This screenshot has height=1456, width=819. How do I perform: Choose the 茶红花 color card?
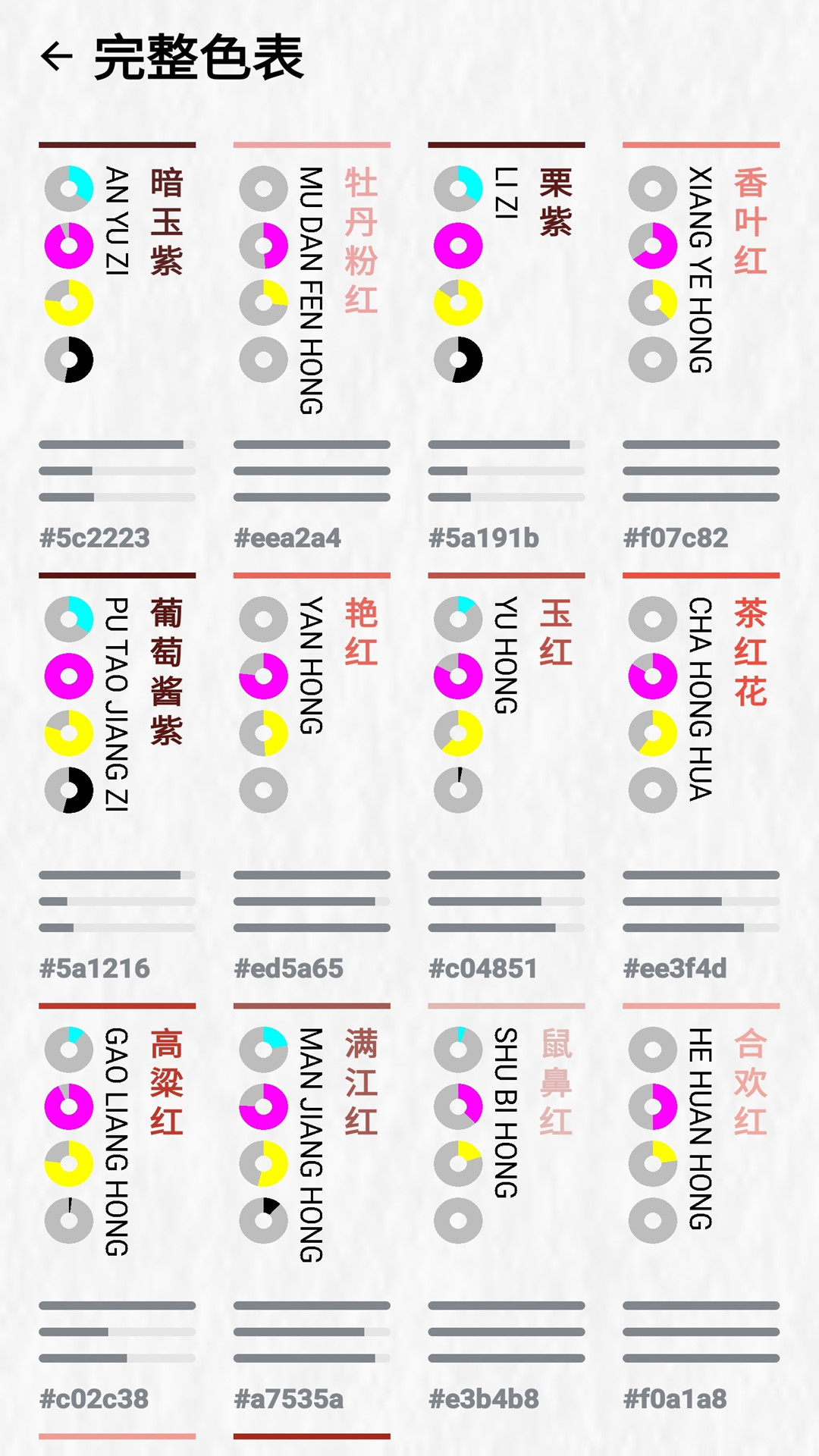pyautogui.click(x=701, y=773)
